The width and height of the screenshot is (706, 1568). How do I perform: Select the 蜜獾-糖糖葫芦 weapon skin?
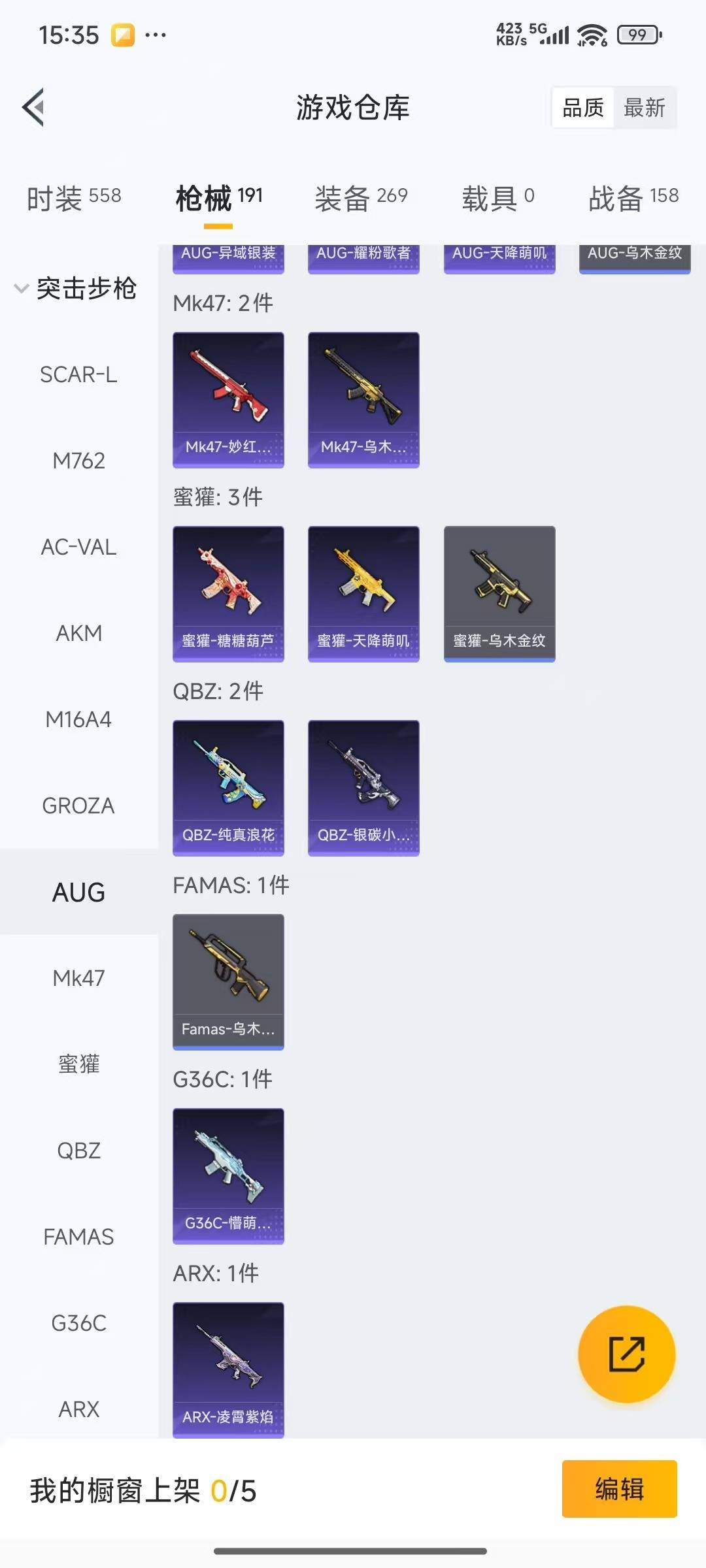point(228,591)
